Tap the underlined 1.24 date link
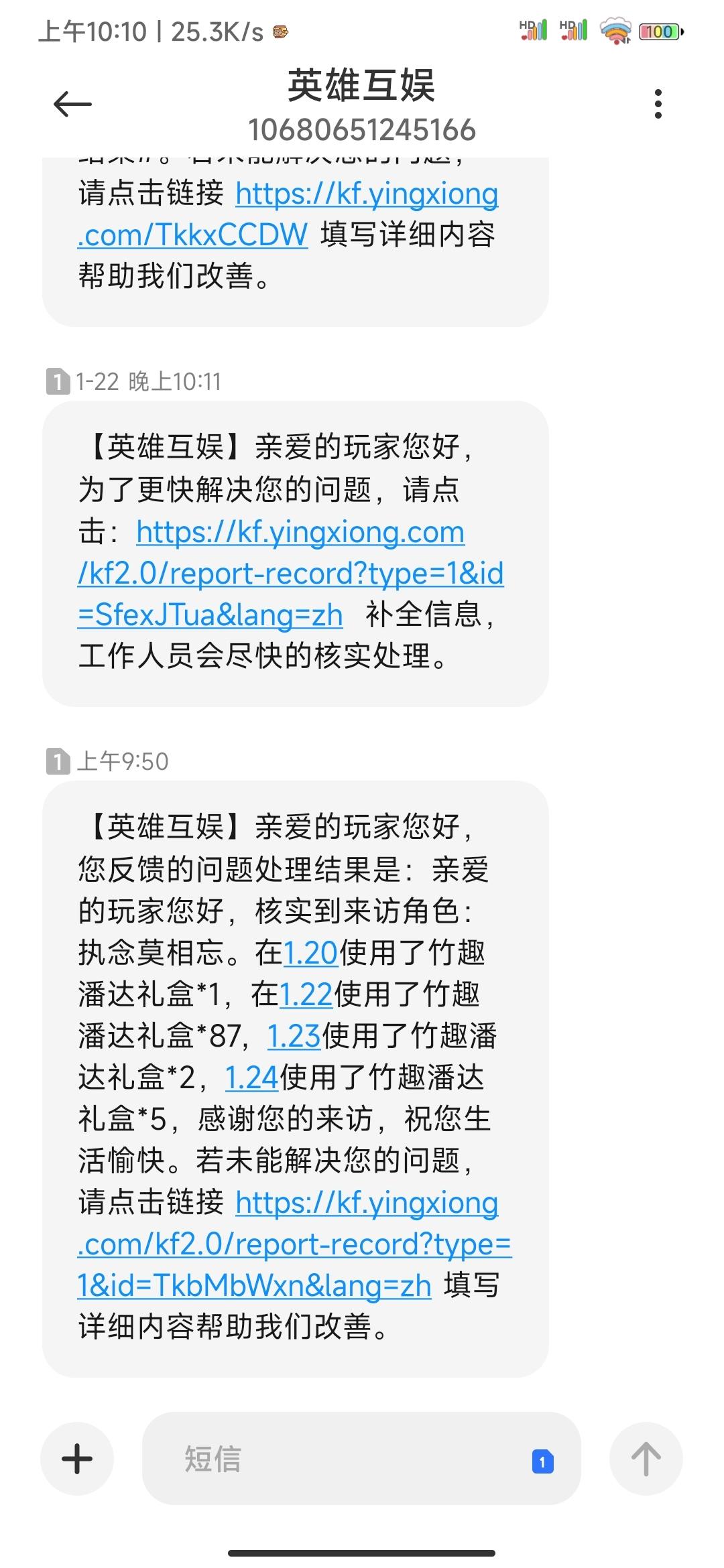The image size is (724, 1568). (251, 1077)
